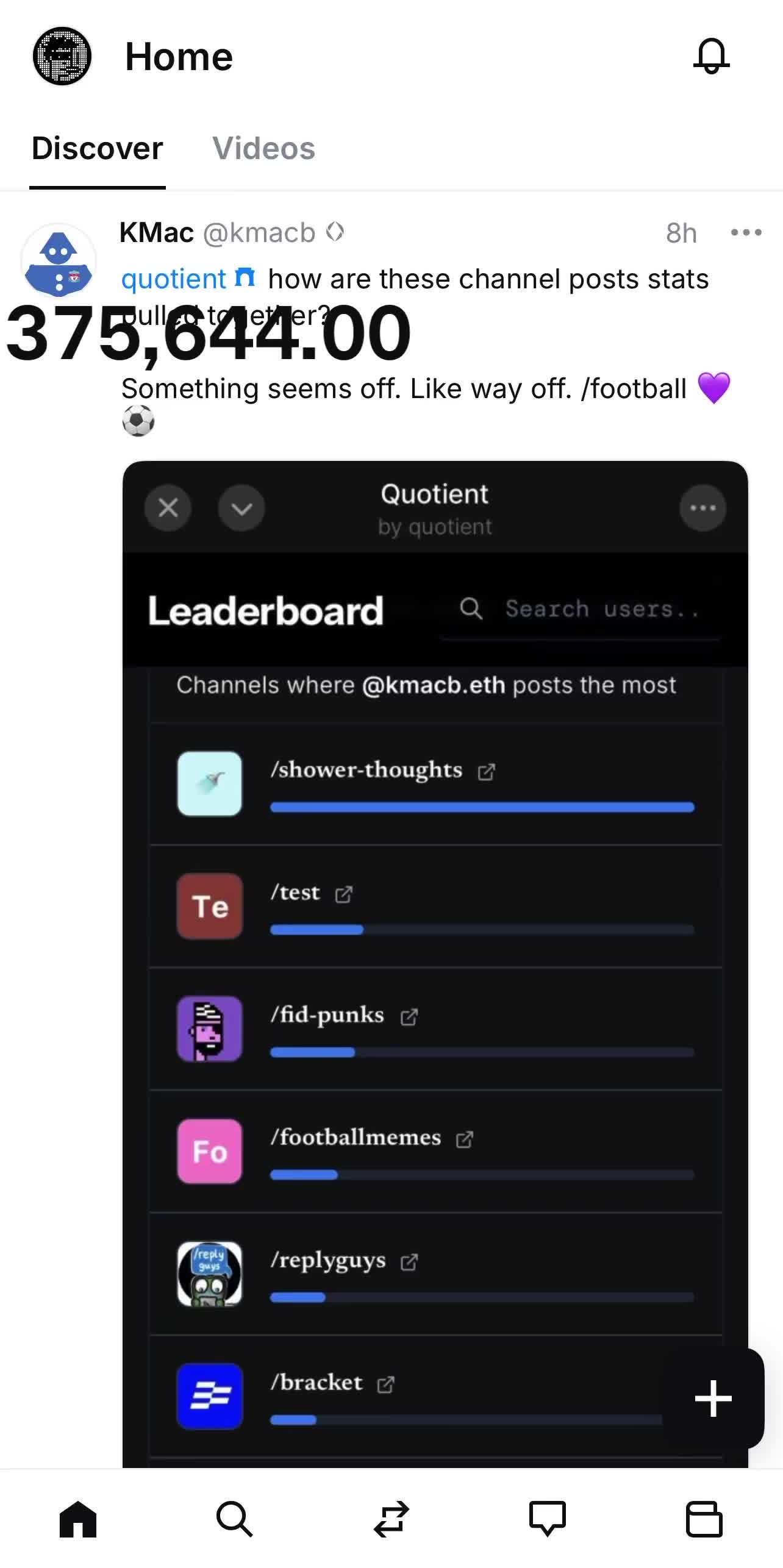The width and height of the screenshot is (783, 1568).
Task: Follow the quotient mention link
Action: point(174,279)
